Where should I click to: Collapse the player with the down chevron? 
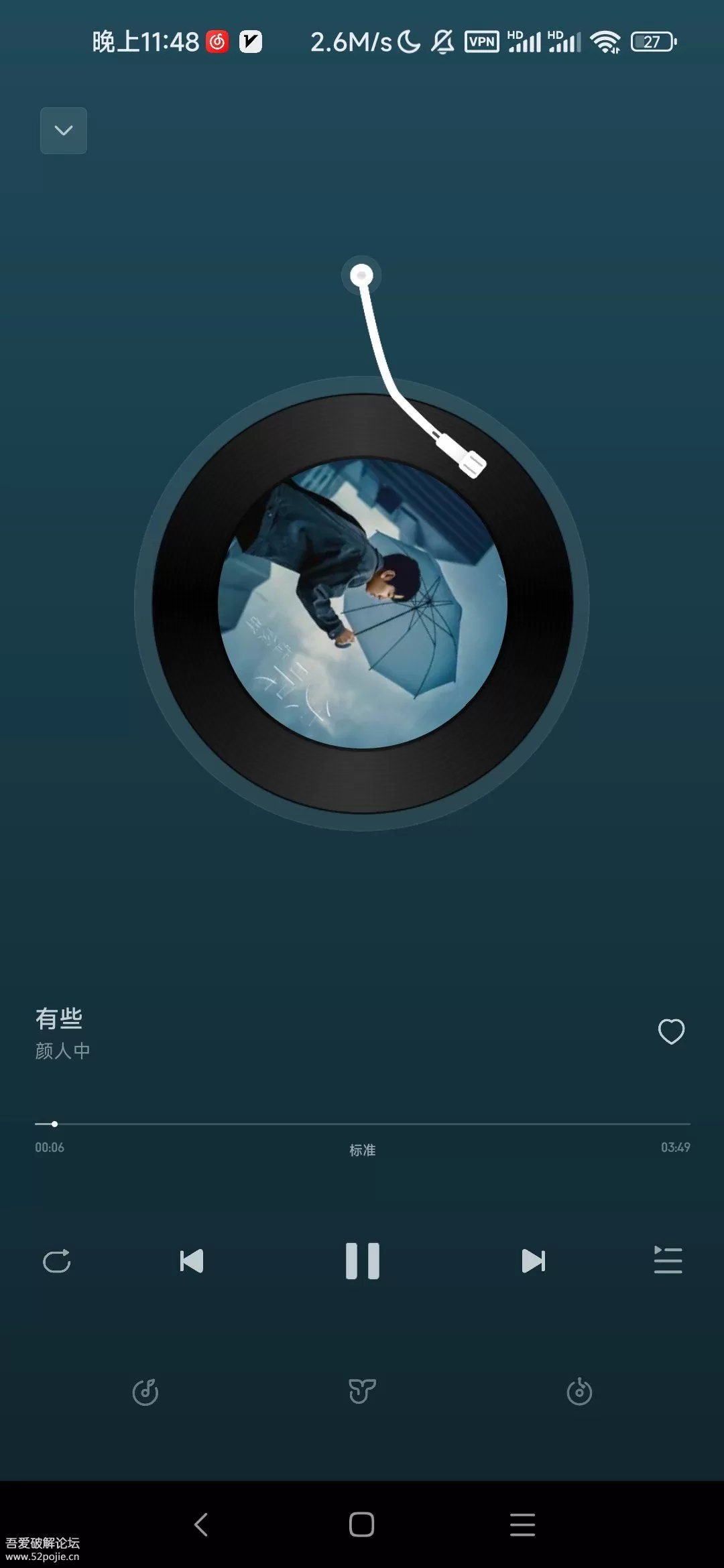(64, 131)
